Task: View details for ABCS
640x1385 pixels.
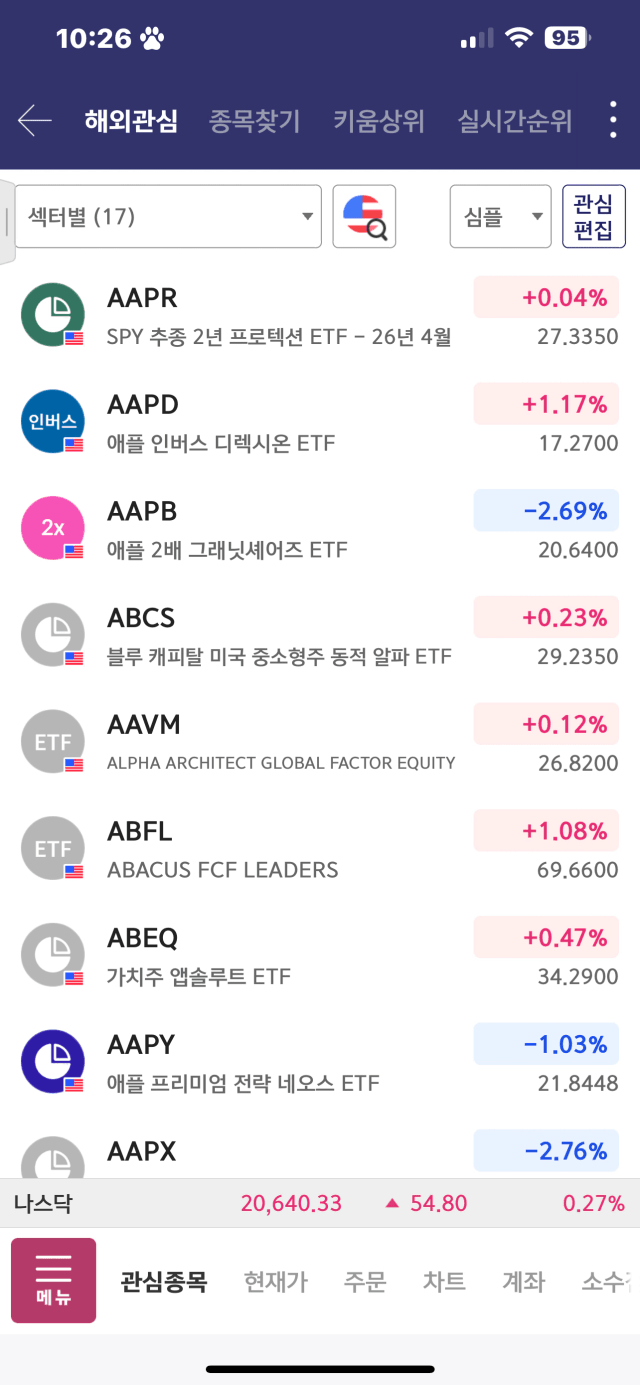Action: [320, 636]
